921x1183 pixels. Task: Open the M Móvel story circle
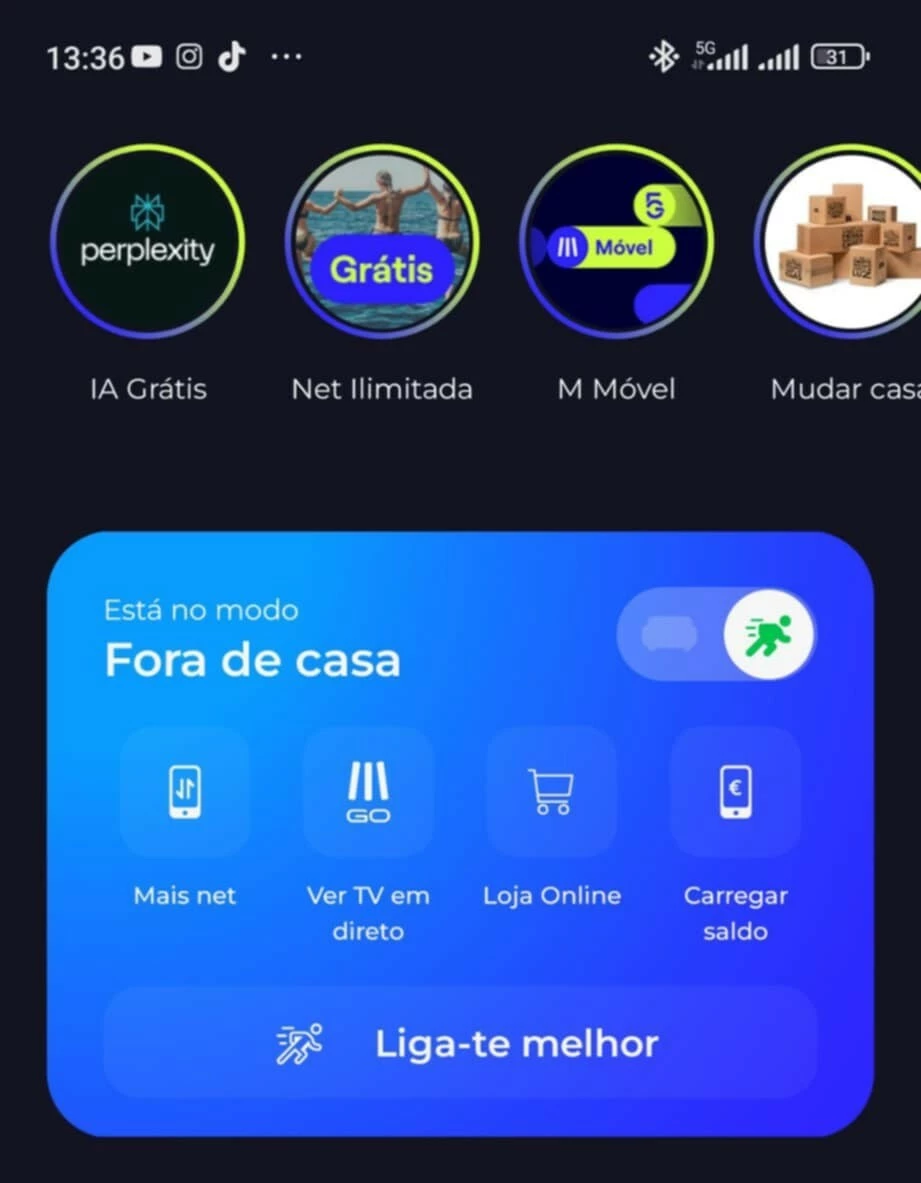616,241
